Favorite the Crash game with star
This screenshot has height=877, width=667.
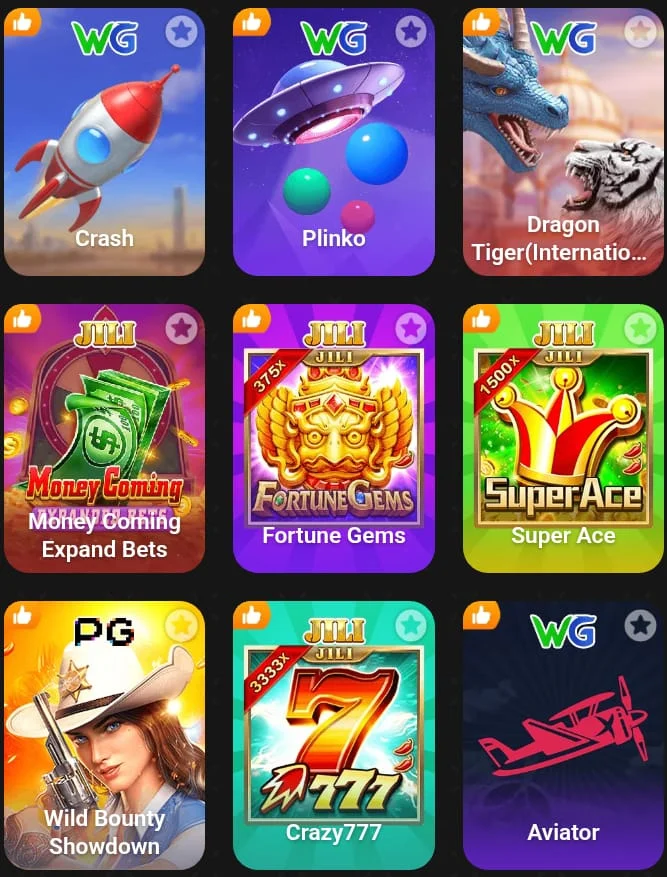coord(181,32)
